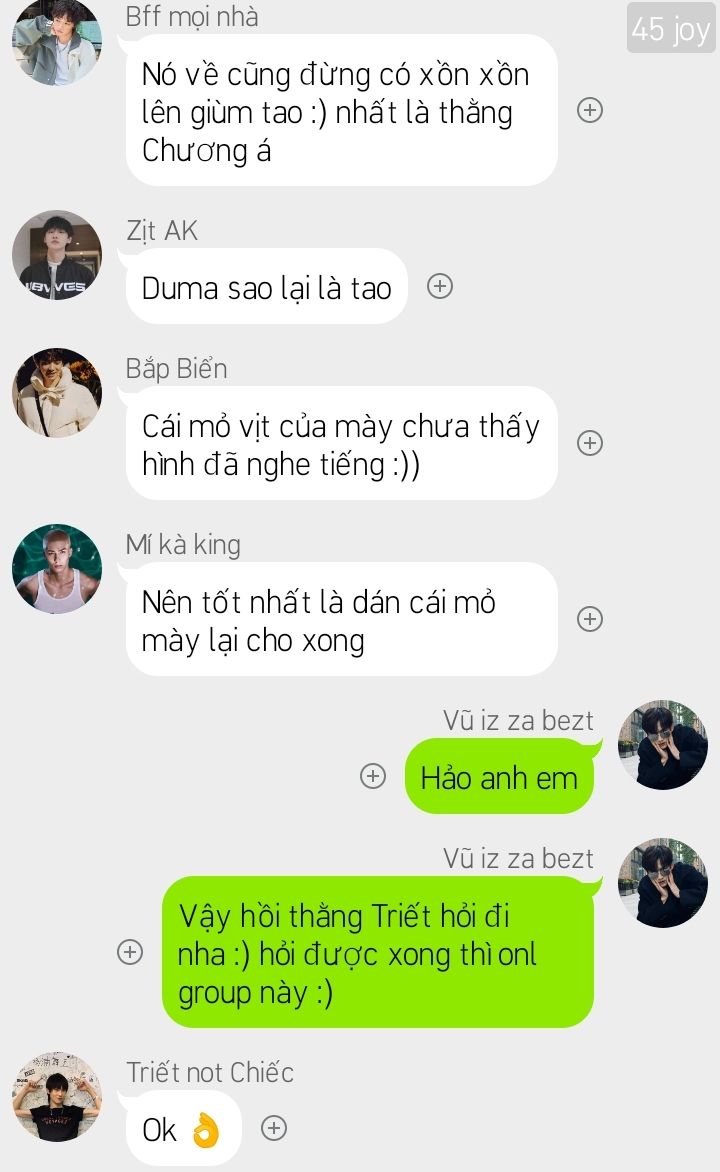Tap the plus icon next to "Hảo anh em"
This screenshot has height=1172, width=720.
pyautogui.click(x=373, y=776)
